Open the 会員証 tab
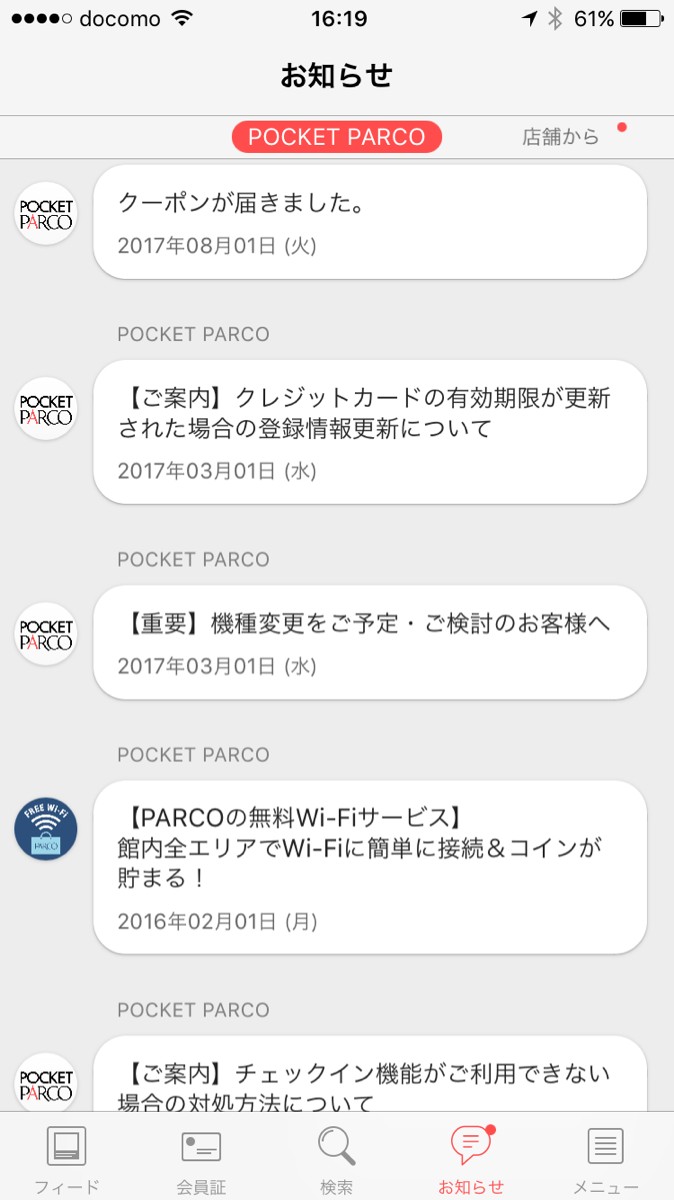The image size is (674, 1200). 201,1160
